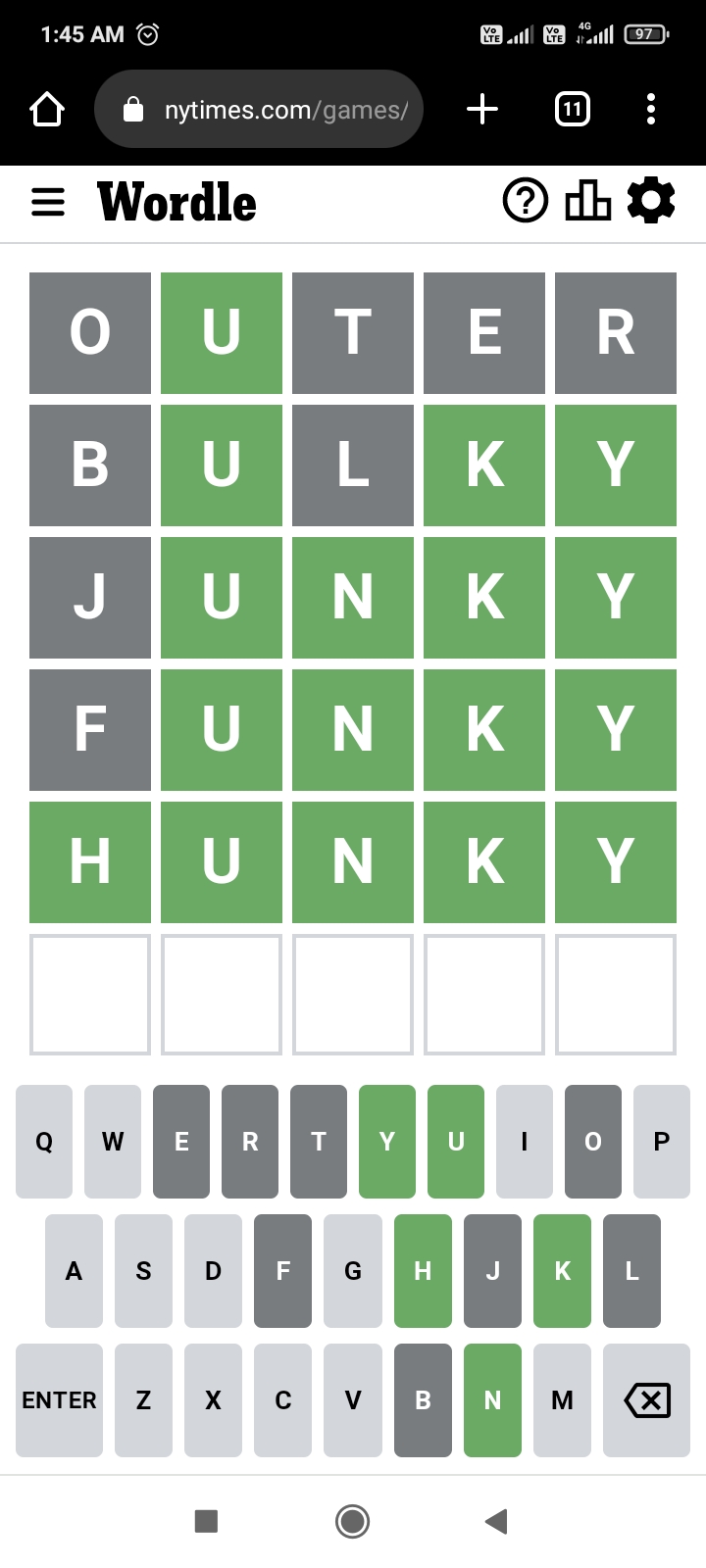Type the letter Q key
The image size is (706, 1568).
click(44, 1142)
